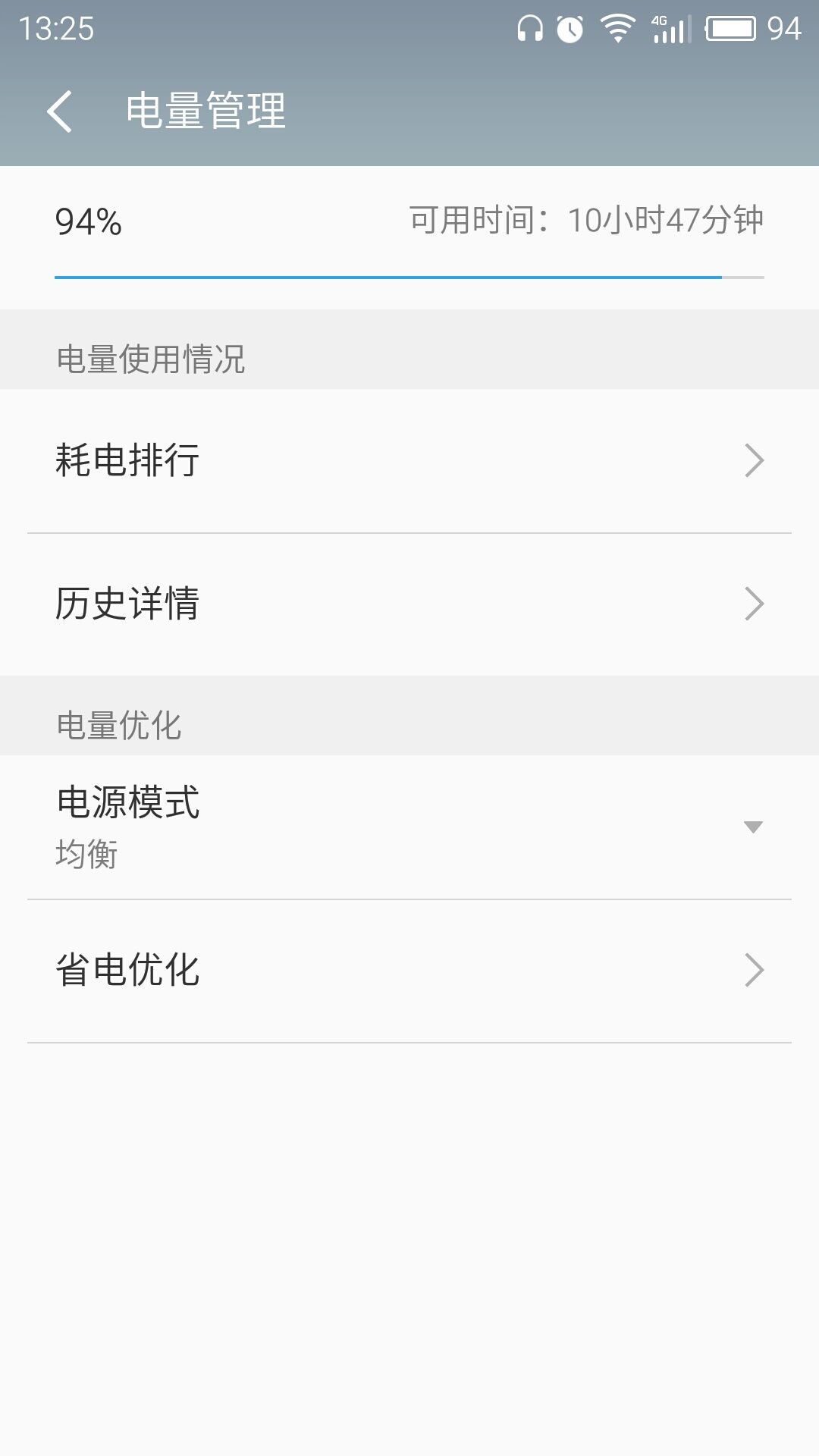Open 省电优化 power saving optimization
Image resolution: width=819 pixels, height=1456 pixels.
(x=127, y=969)
